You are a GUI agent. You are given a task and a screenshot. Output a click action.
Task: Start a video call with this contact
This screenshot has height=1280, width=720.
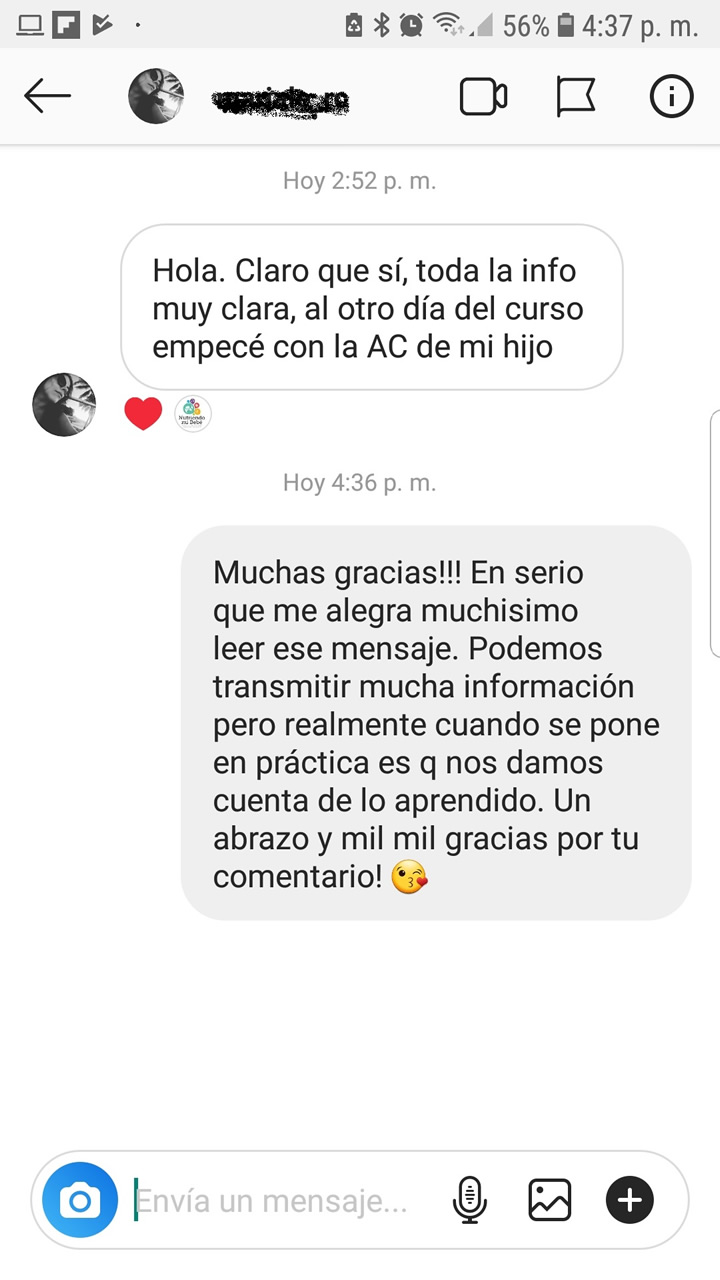[x=484, y=96]
